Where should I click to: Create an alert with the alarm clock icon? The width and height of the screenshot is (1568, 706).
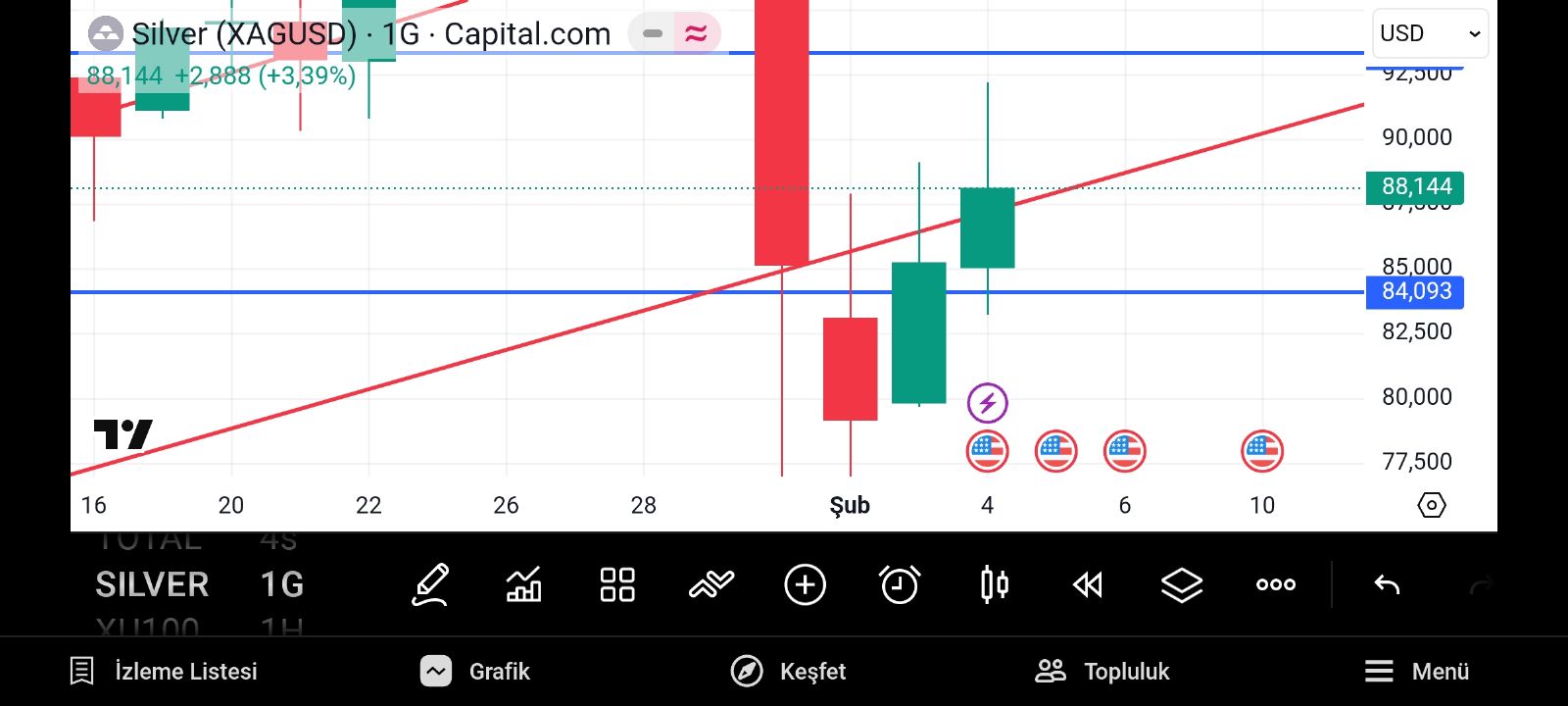click(x=900, y=585)
